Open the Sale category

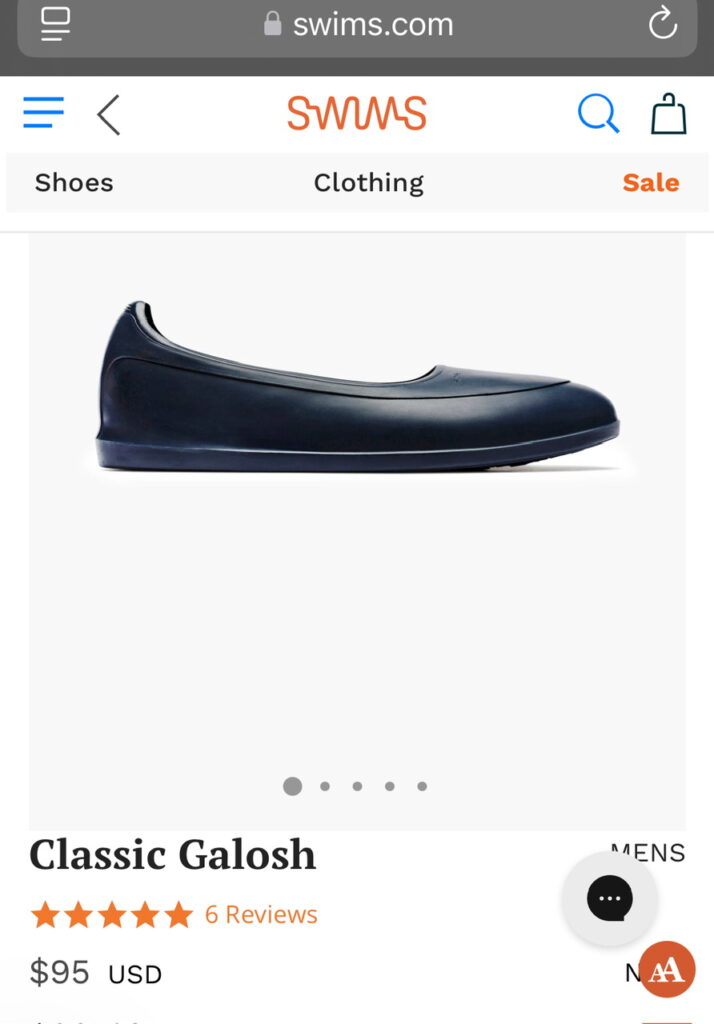[650, 183]
